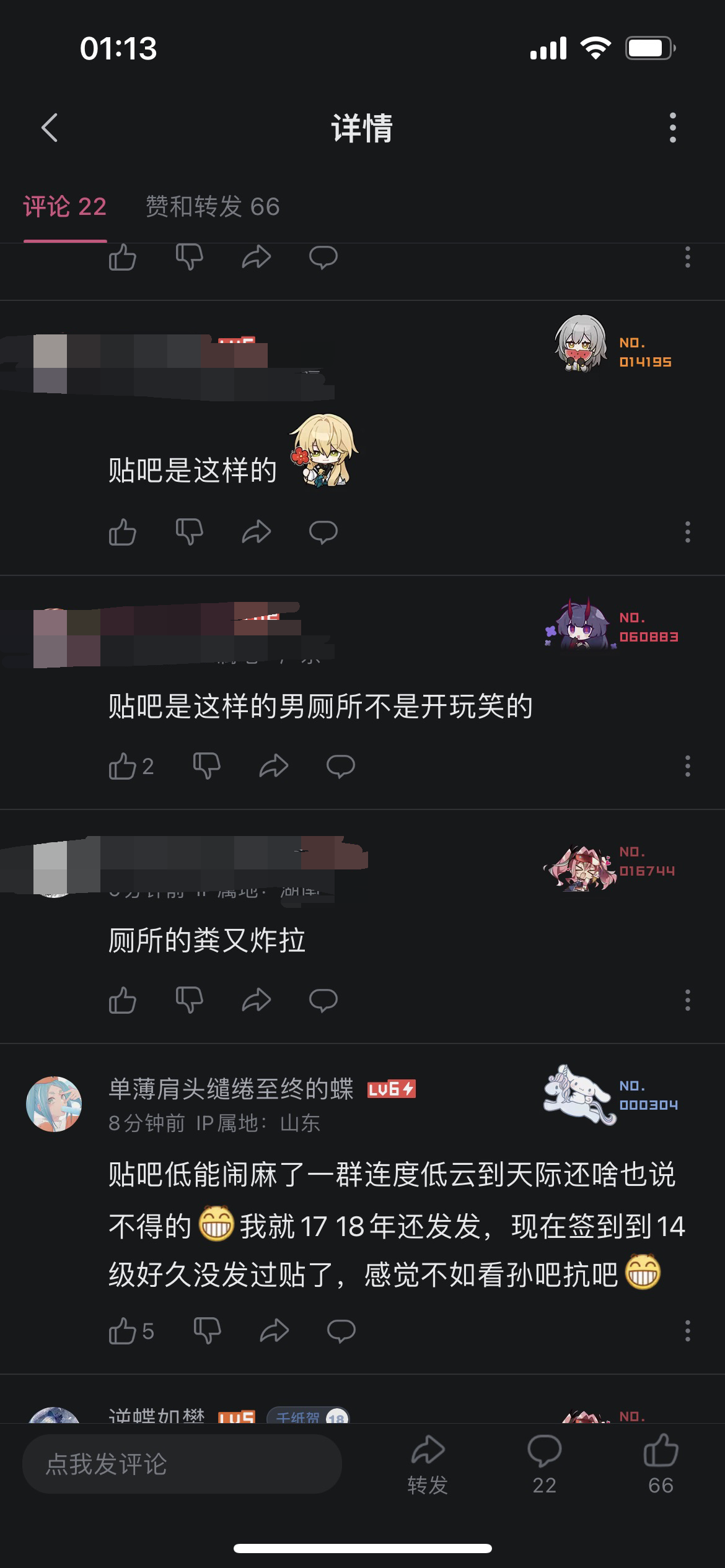
Task: Share 单薄肩头缱绻至终的蝶's comment
Action: (x=273, y=1331)
